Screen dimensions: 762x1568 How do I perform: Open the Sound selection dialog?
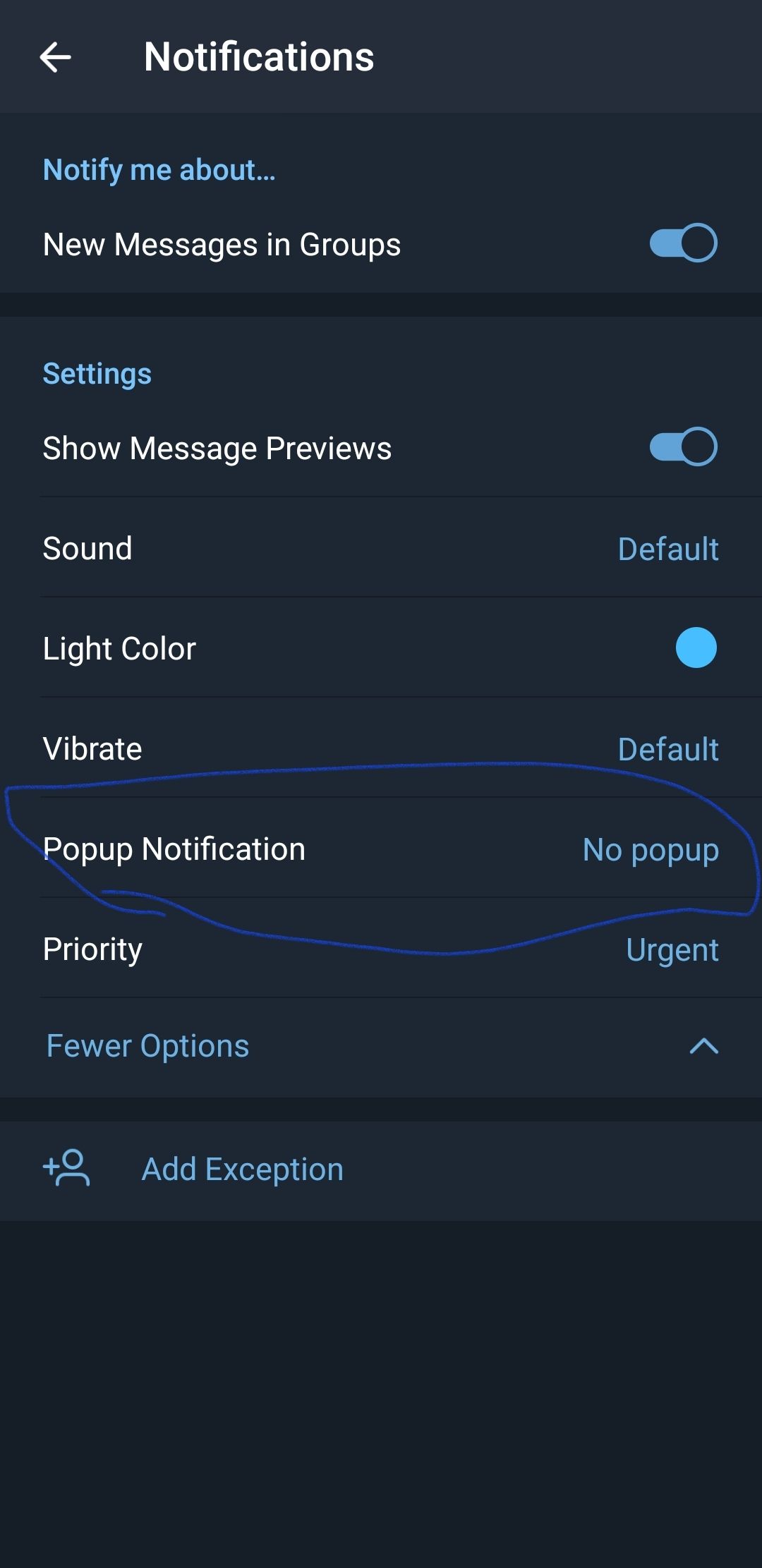[381, 549]
